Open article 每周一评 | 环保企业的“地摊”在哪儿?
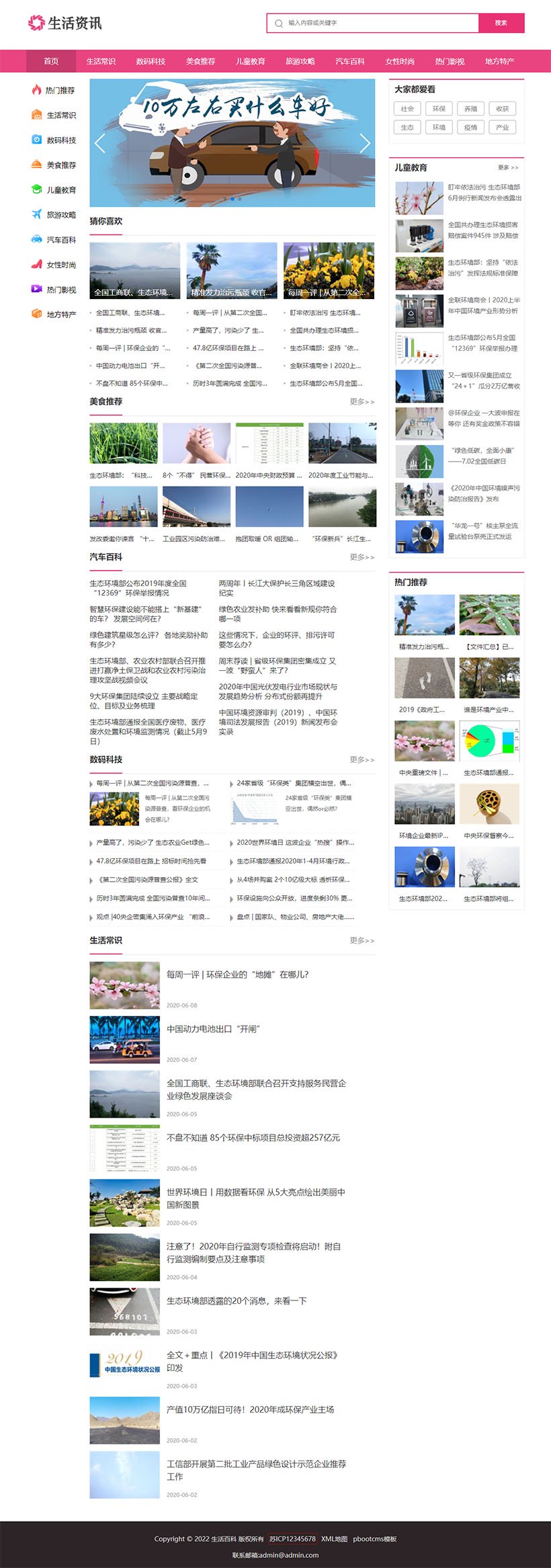This screenshot has width=551, height=1568. [x=237, y=974]
